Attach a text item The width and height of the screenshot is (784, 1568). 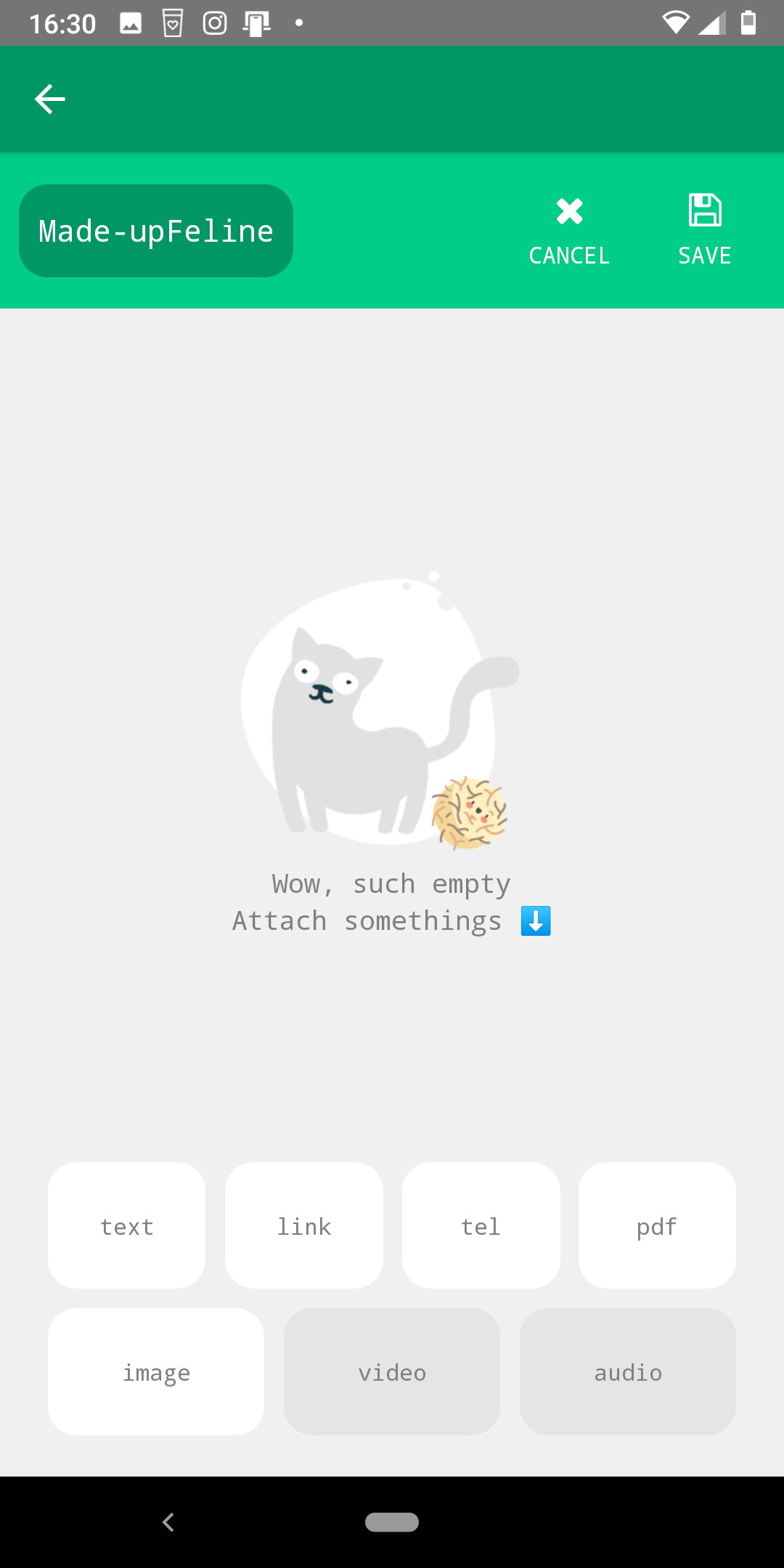coord(127,1225)
